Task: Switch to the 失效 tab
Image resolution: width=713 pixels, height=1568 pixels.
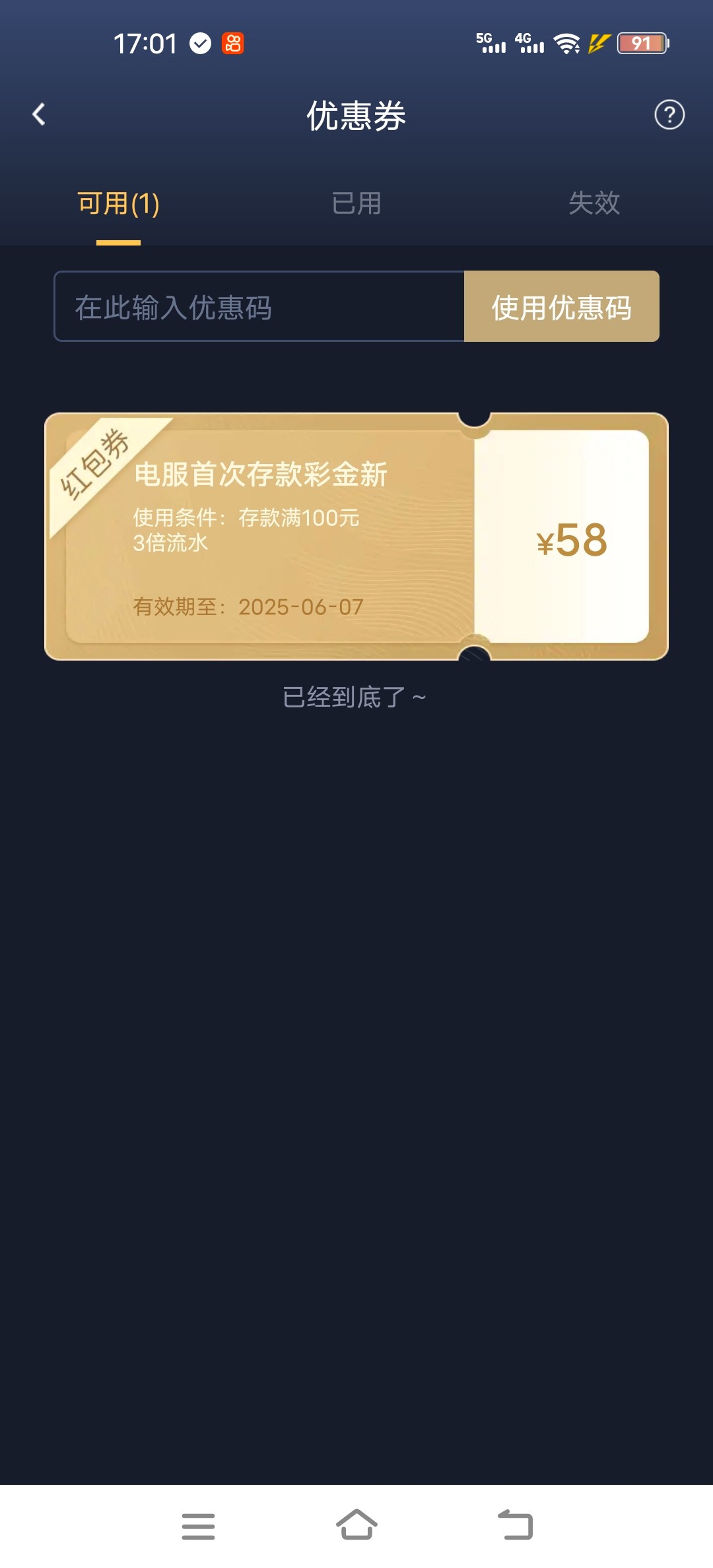Action: 594,203
